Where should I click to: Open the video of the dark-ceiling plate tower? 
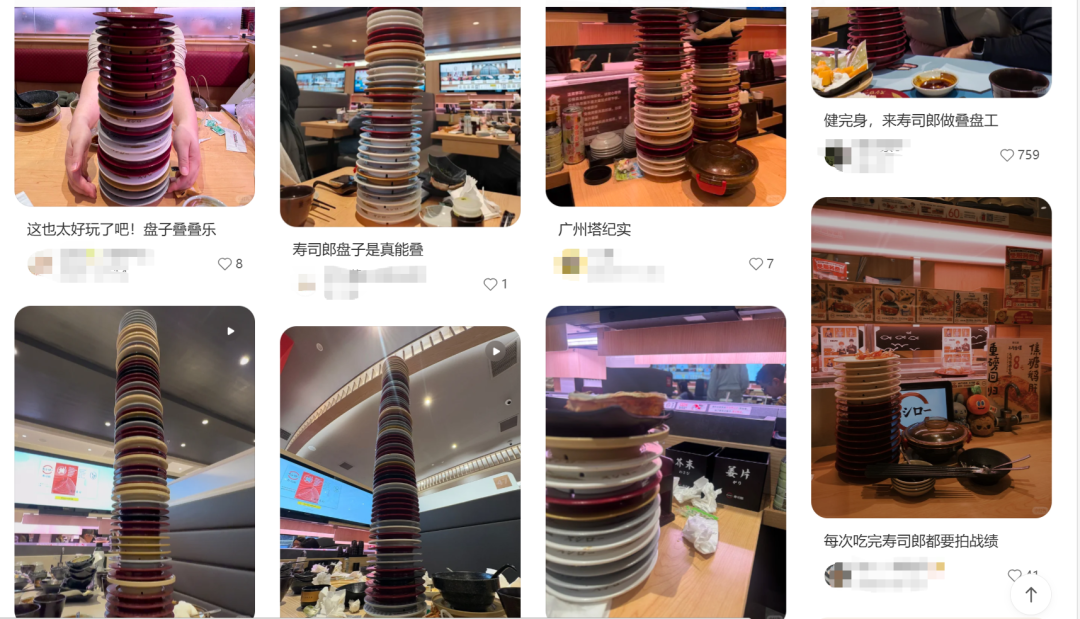click(x=134, y=460)
